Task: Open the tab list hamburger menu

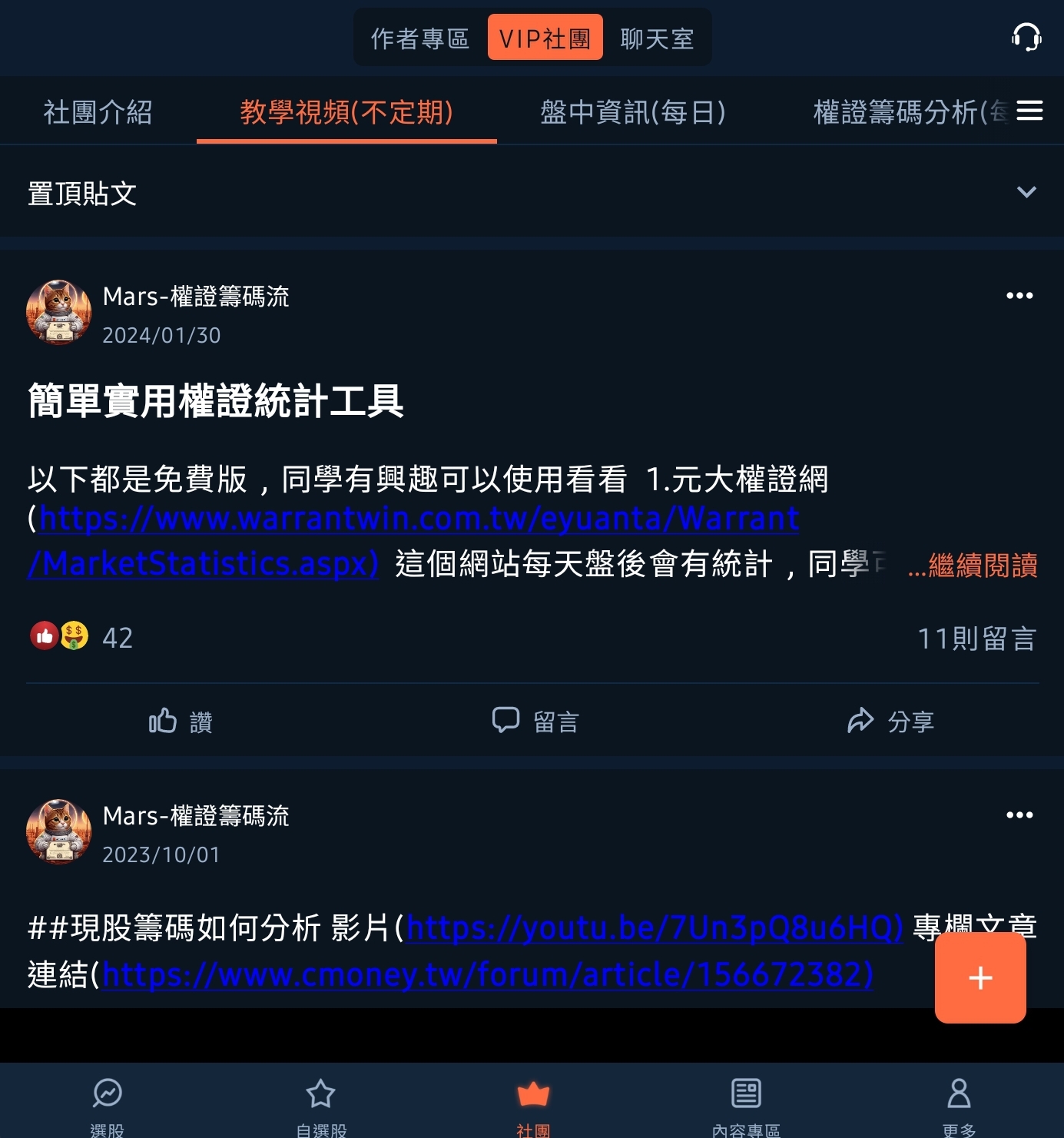Action: pyautogui.click(x=1029, y=111)
